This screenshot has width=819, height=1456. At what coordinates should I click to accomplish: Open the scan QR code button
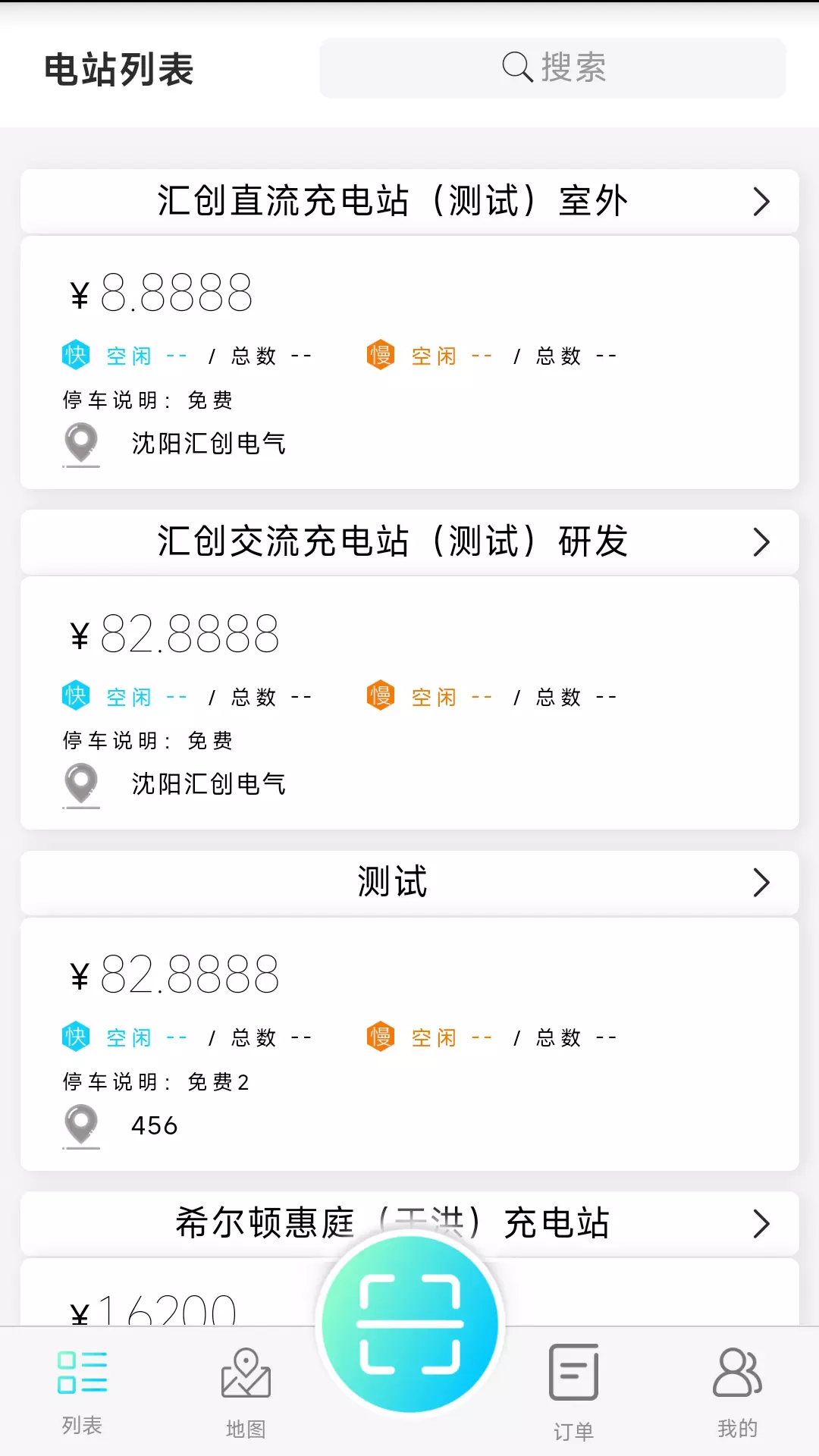click(x=410, y=1324)
